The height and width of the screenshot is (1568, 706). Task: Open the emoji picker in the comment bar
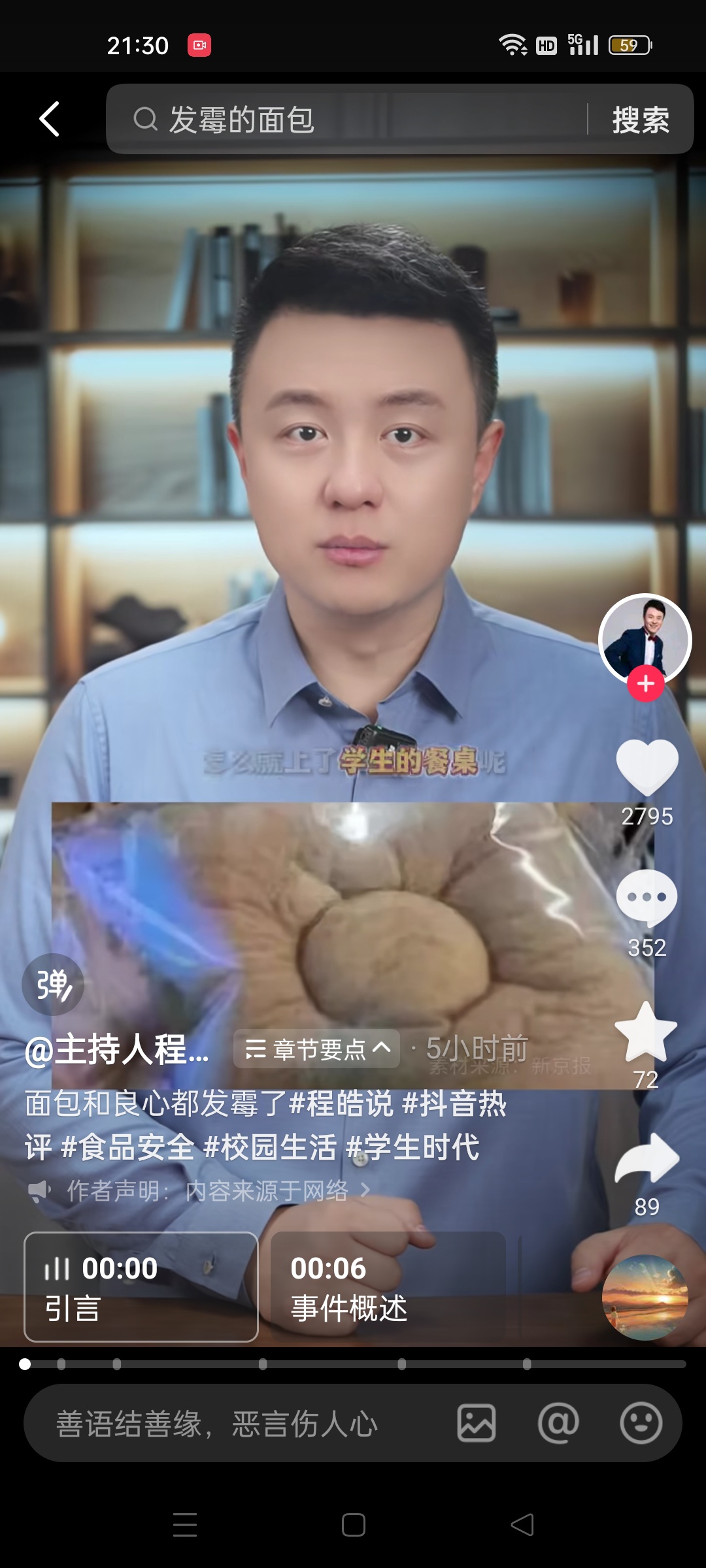641,1424
